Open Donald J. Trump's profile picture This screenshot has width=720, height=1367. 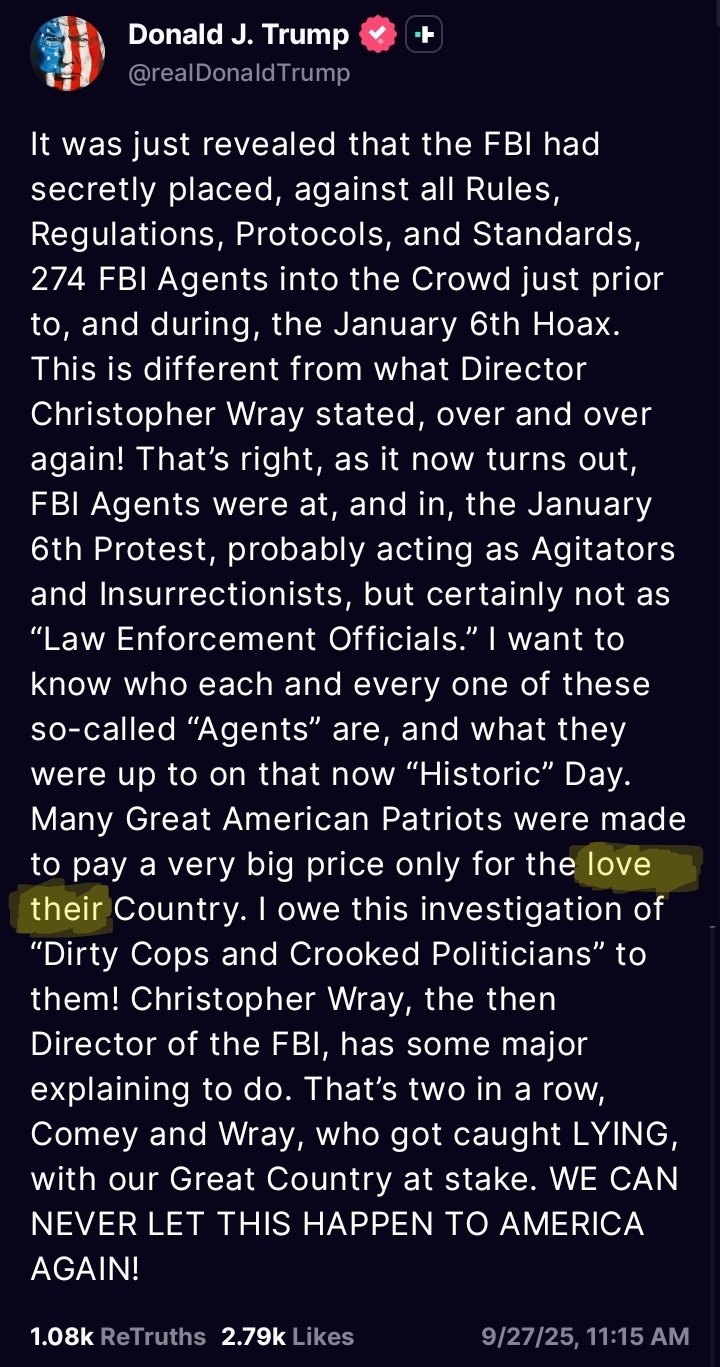pos(67,54)
